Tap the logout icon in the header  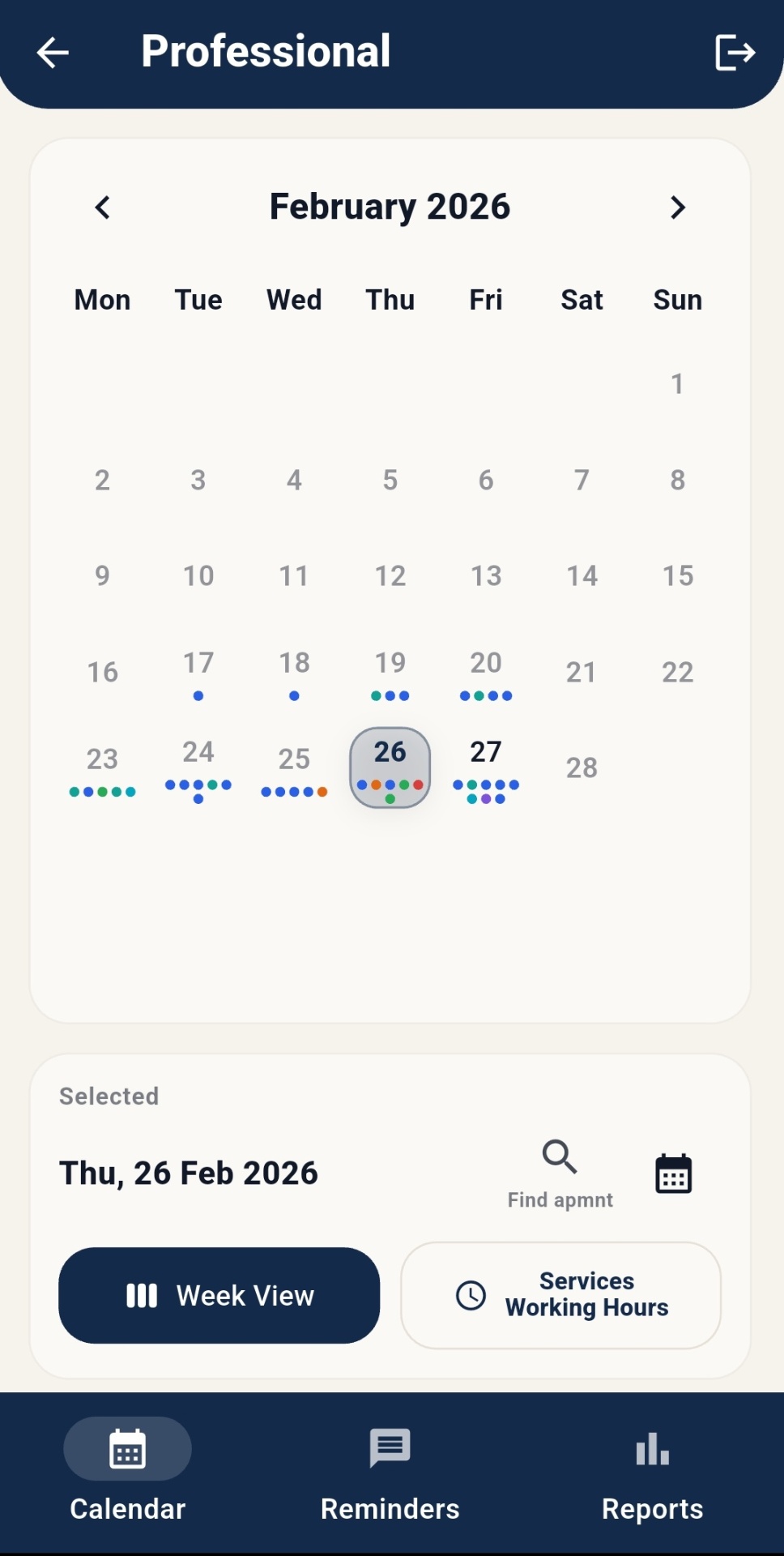pyautogui.click(x=735, y=53)
